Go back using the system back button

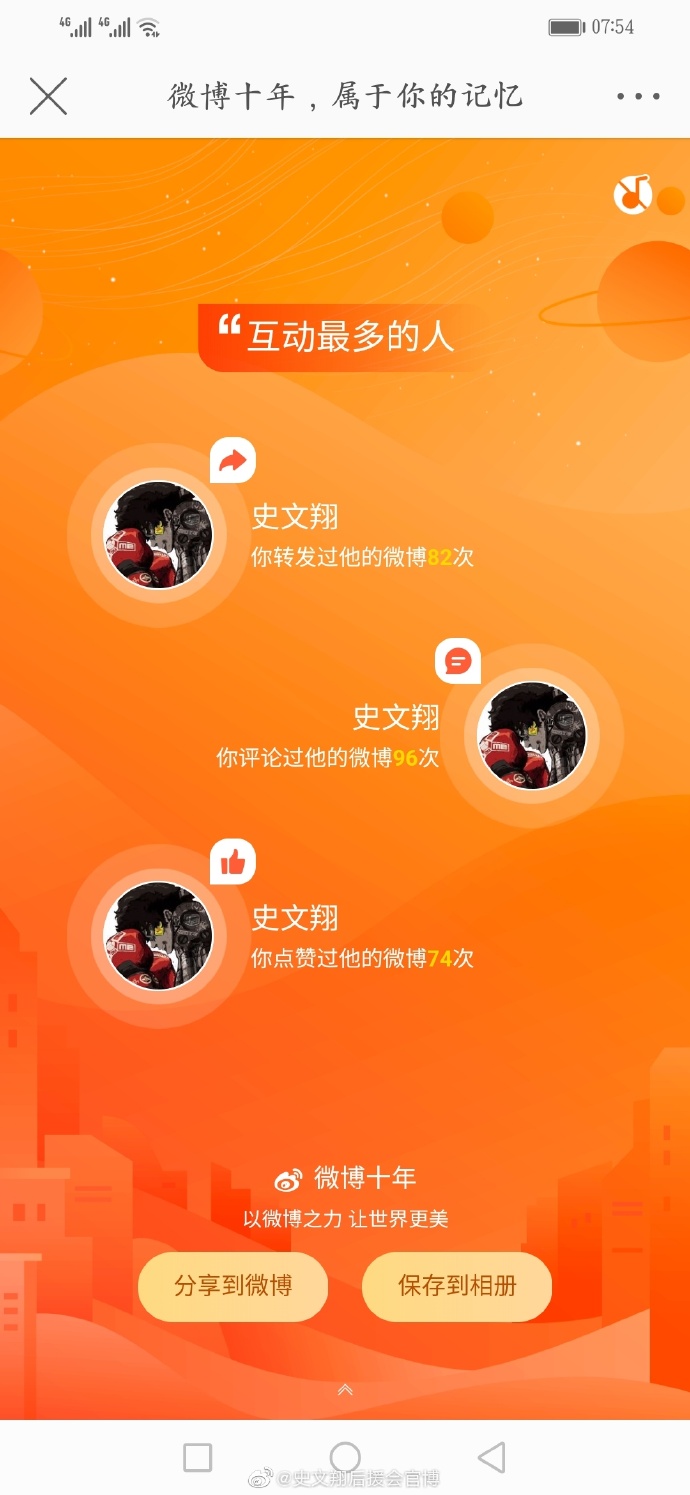tap(492, 1457)
